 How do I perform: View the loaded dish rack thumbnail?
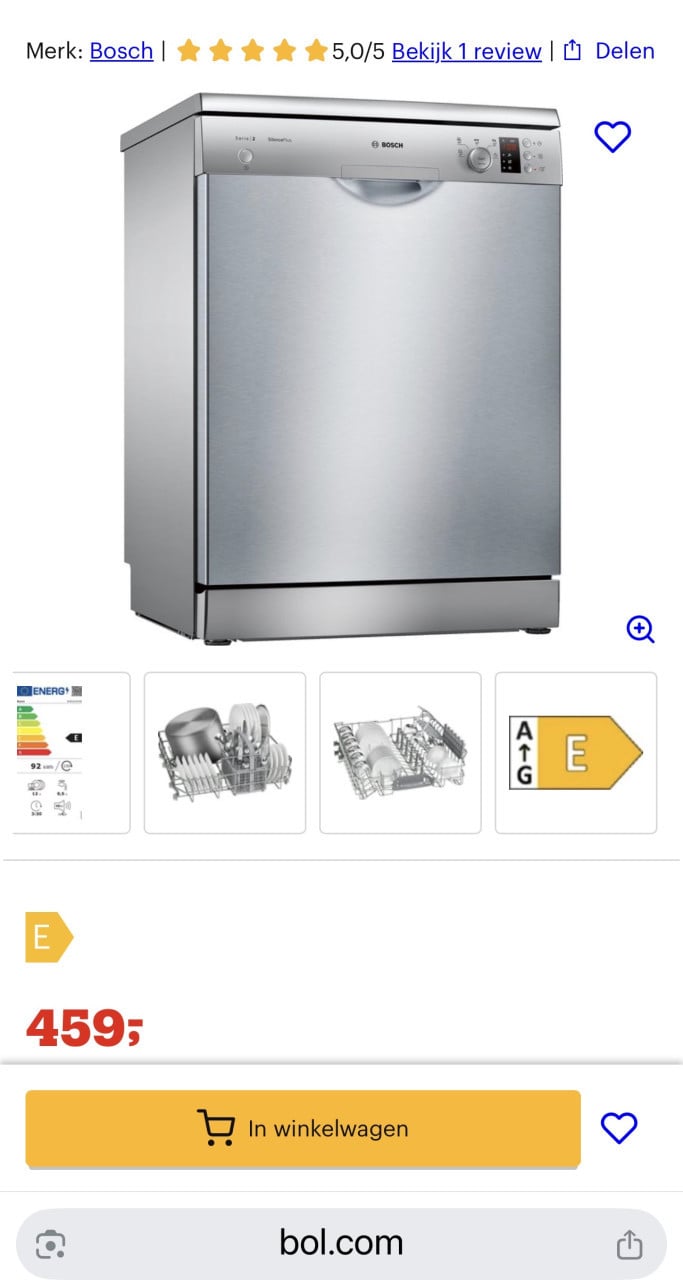[x=225, y=752]
